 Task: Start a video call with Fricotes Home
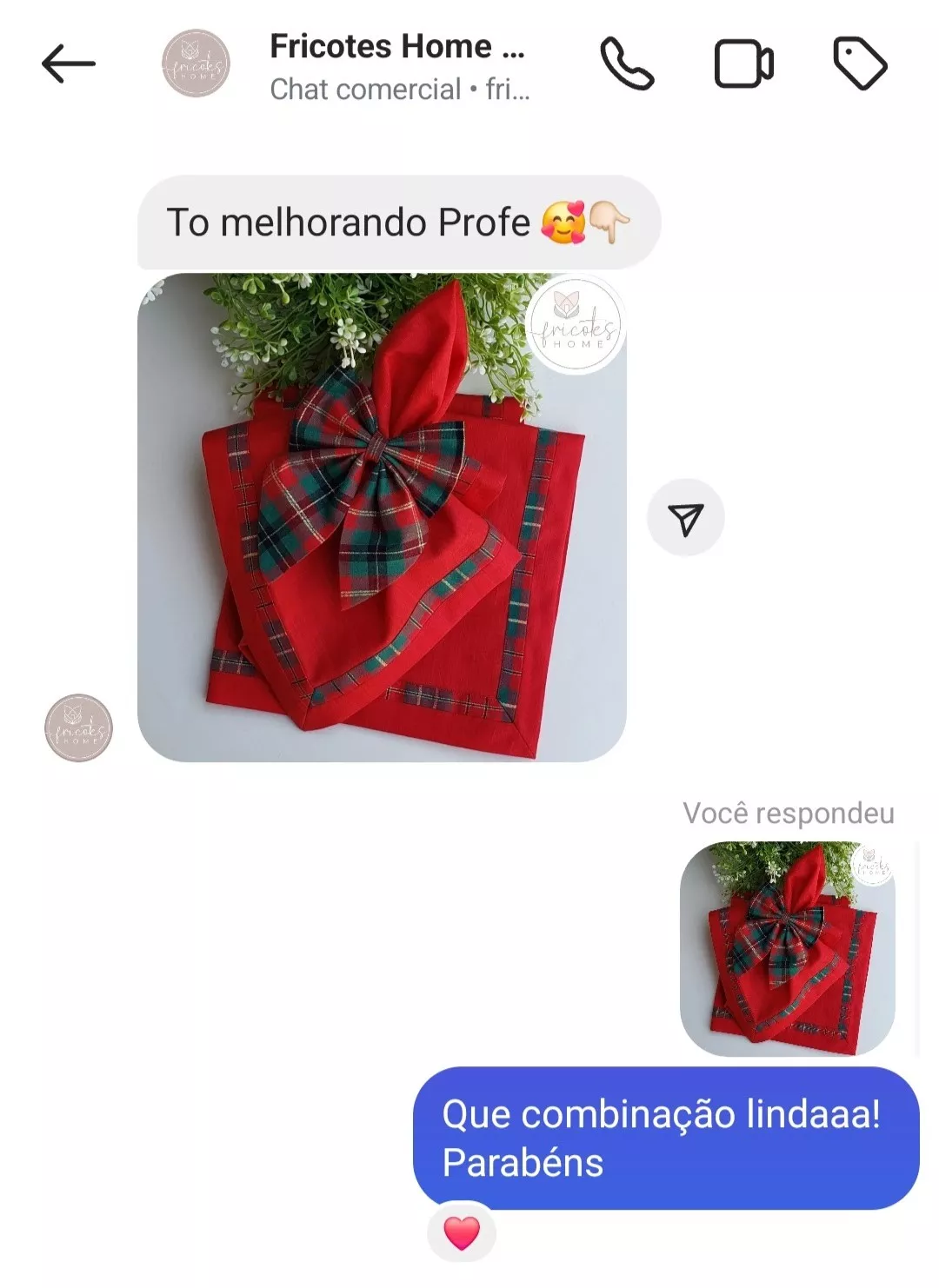(743, 63)
